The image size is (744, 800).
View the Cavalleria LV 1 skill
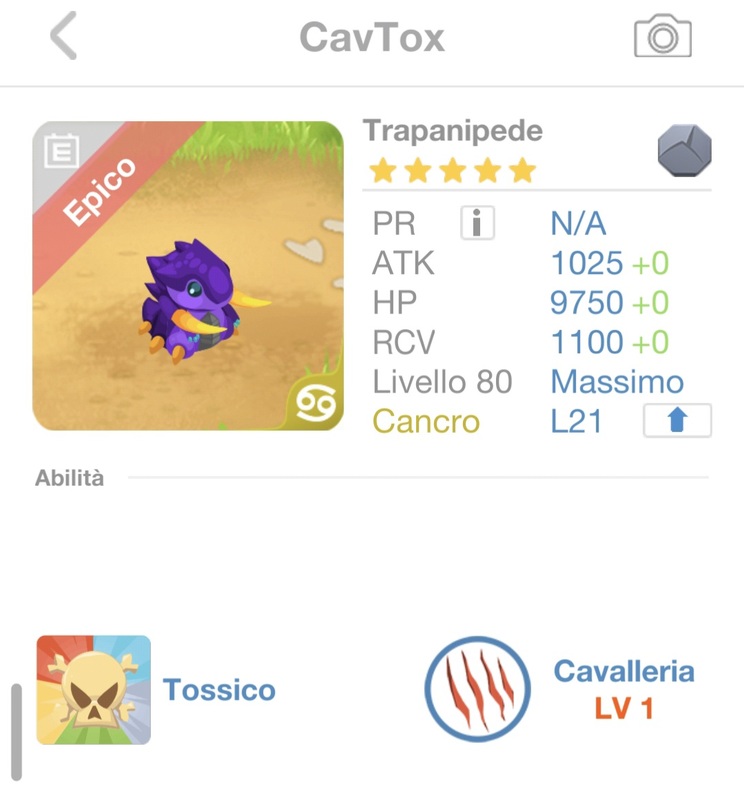click(478, 688)
